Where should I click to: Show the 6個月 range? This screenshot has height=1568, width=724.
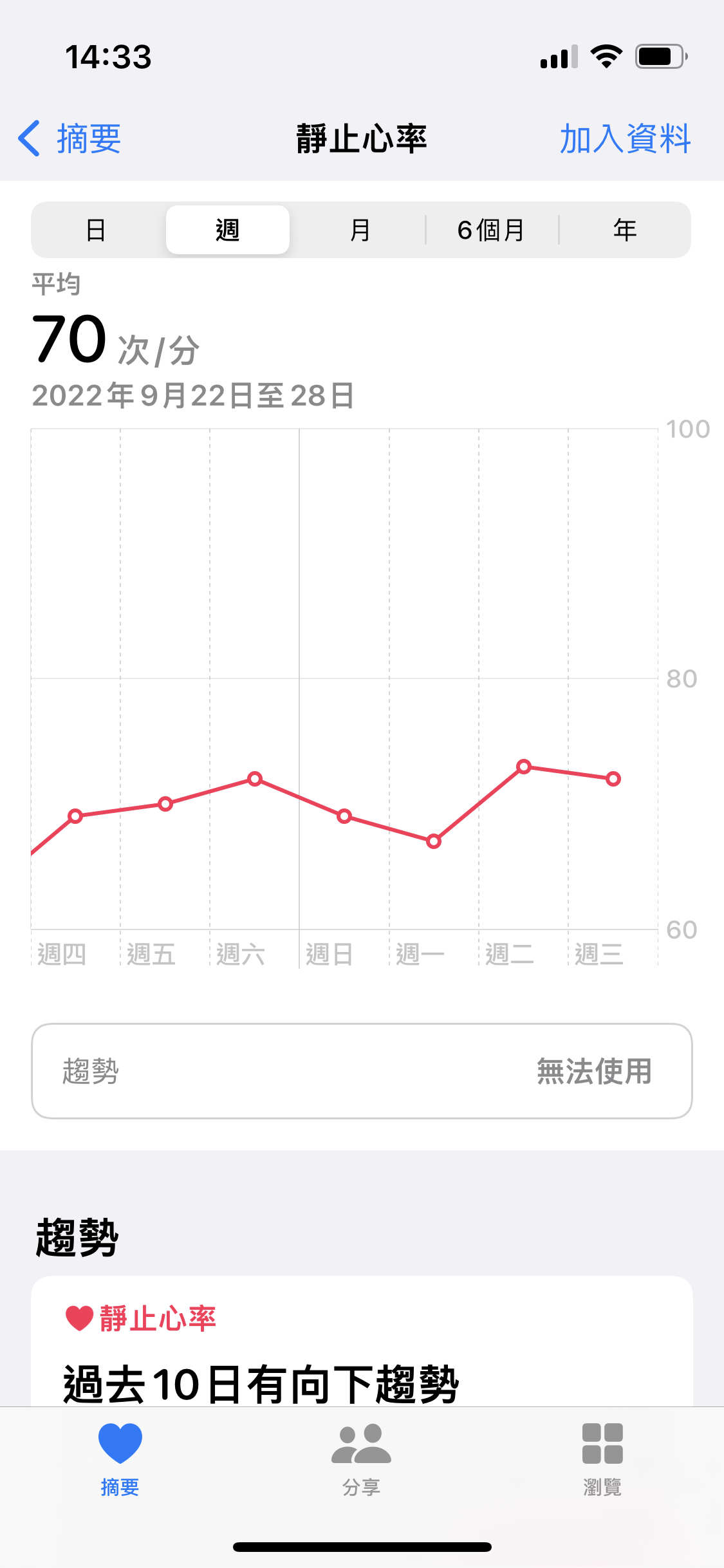point(492,230)
